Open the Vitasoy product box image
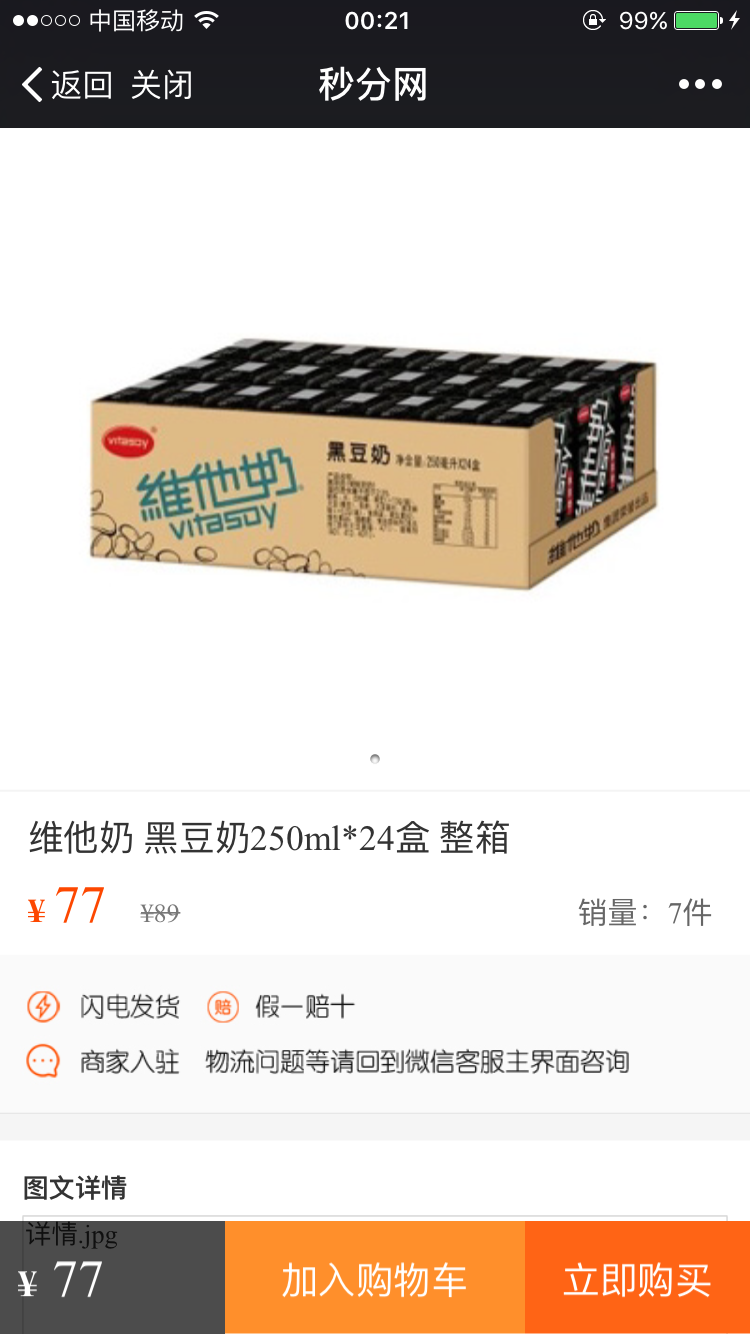Viewport: 750px width, 1334px height. pyautogui.click(x=375, y=460)
